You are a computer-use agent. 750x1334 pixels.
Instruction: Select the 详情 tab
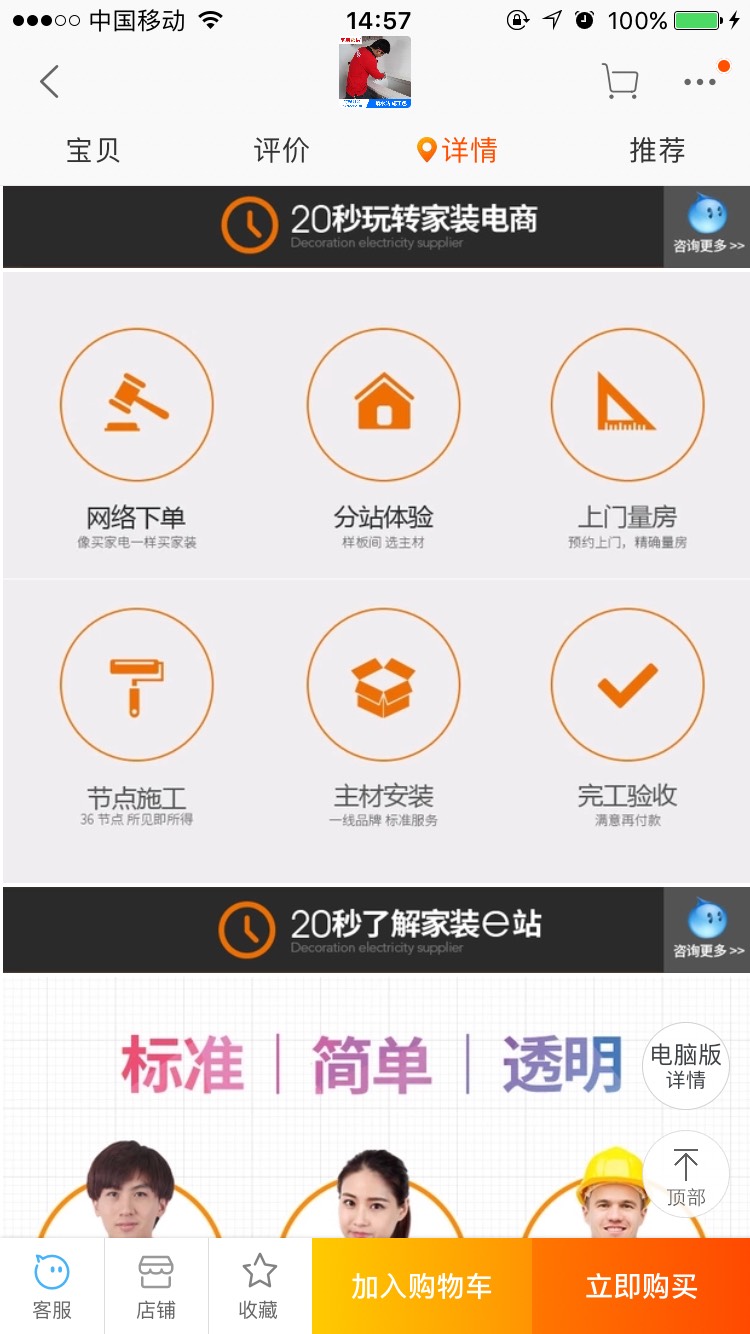(x=457, y=151)
